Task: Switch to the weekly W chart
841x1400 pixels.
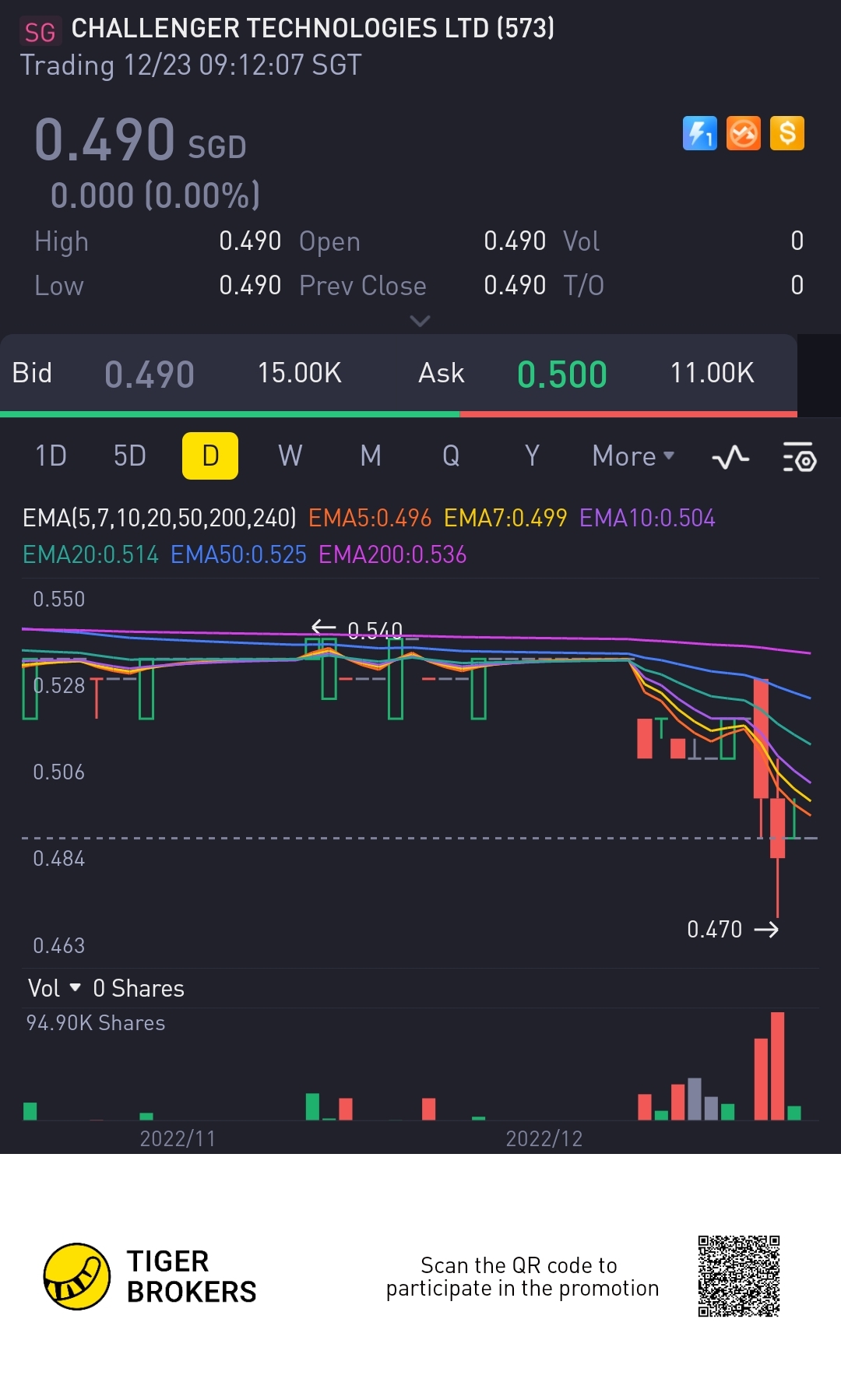Action: coord(290,456)
